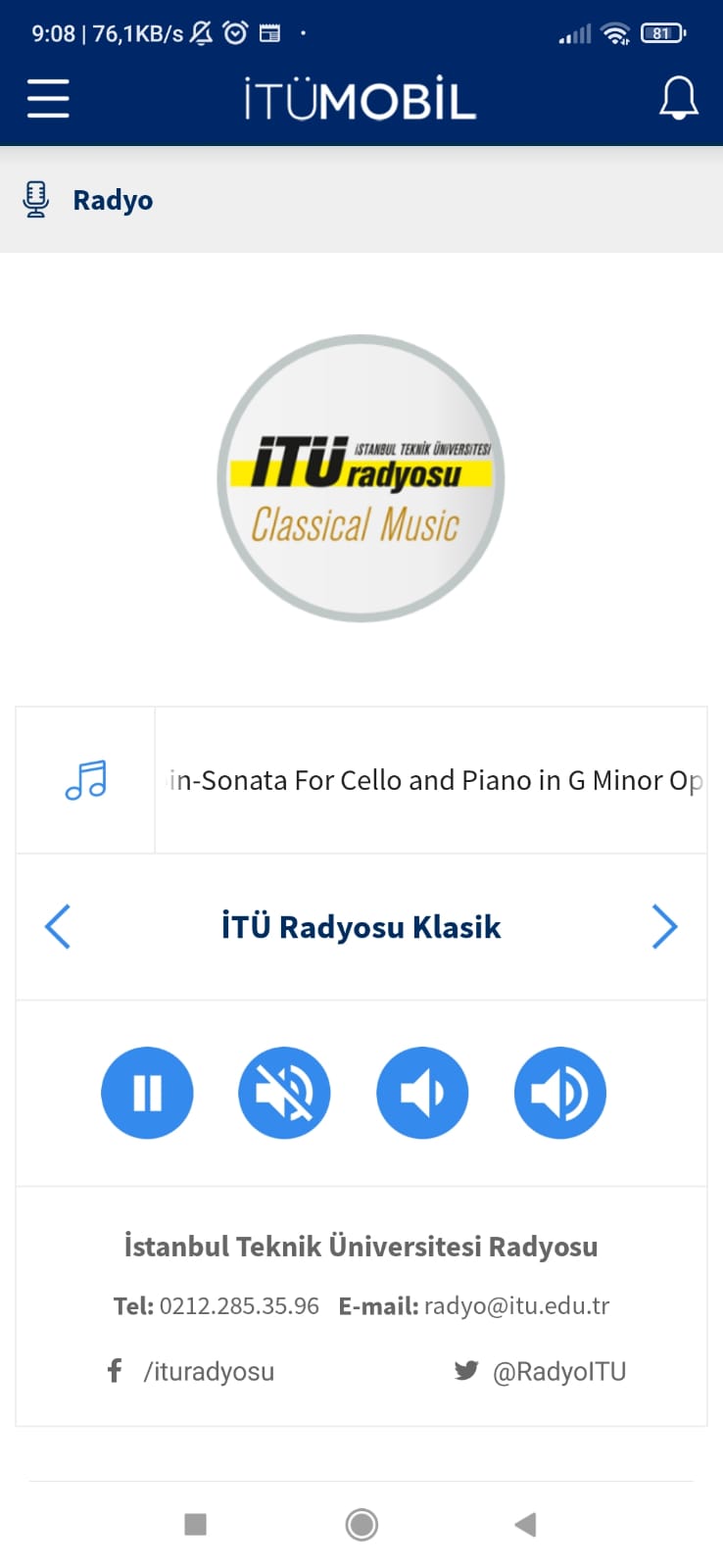Raise the volume
Screen dimensions: 723x1568
pyautogui.click(x=559, y=1093)
